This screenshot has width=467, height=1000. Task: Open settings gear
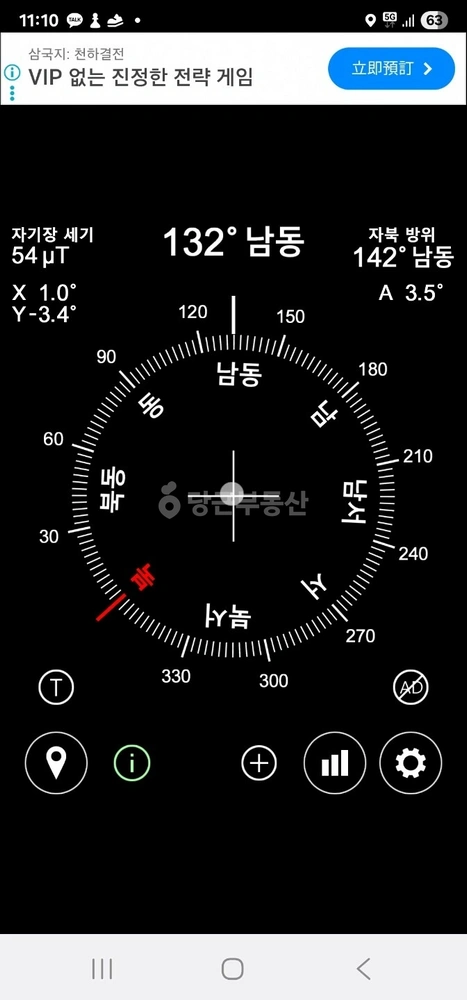(x=411, y=763)
